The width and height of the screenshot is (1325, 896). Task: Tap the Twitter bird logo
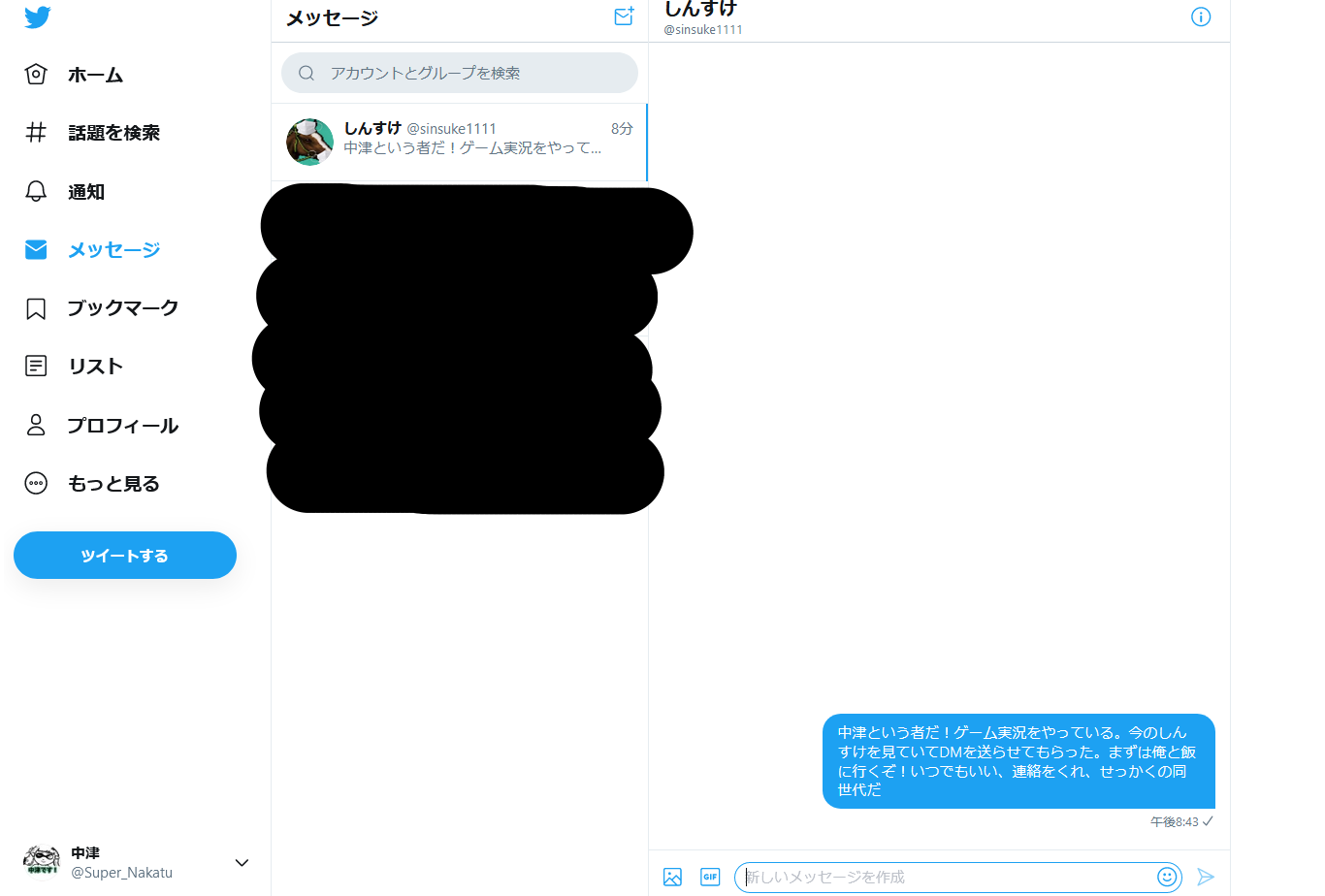(x=38, y=17)
